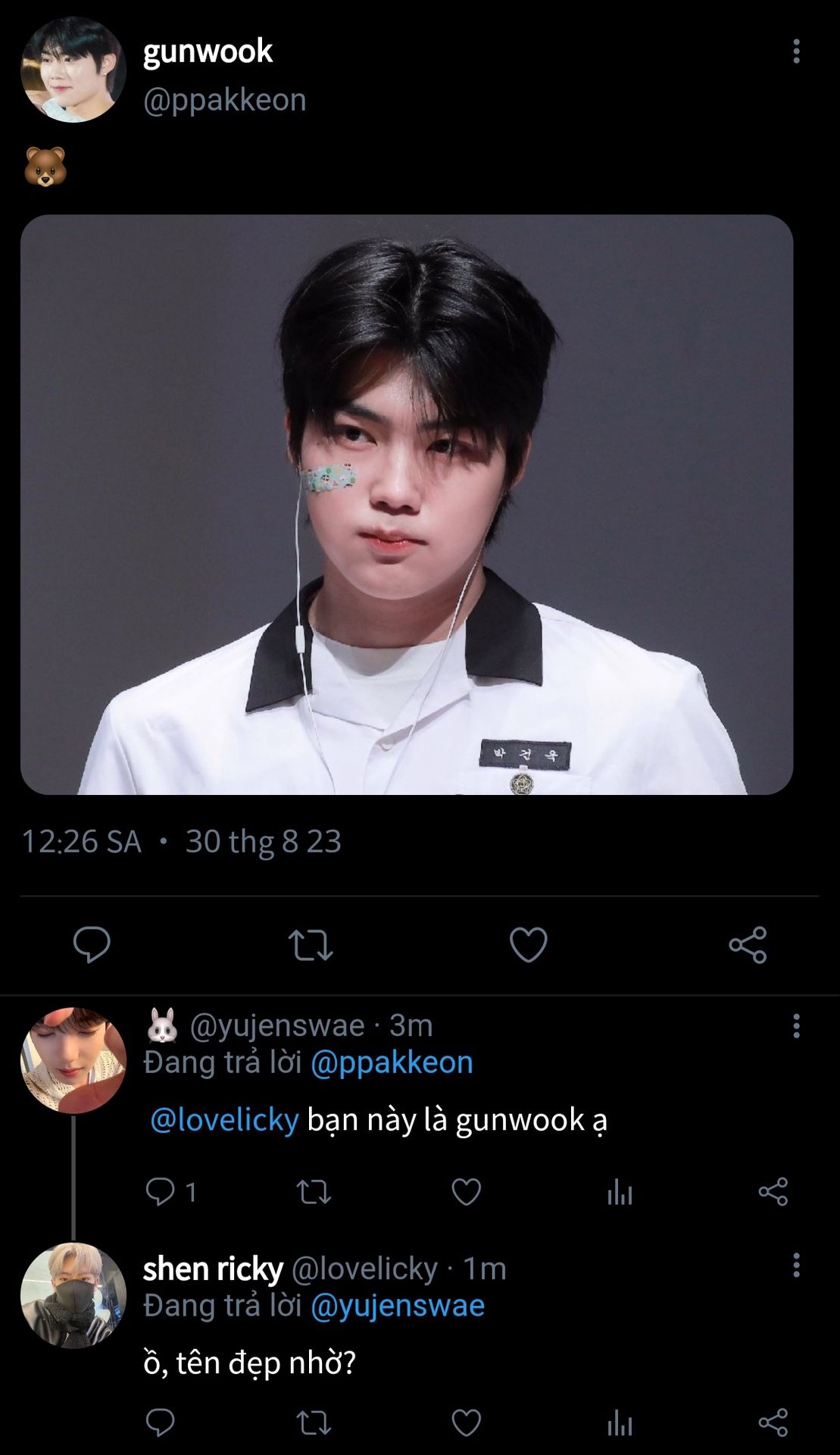Like gunwook's main tweet
This screenshot has height=1455, width=840.
point(528,944)
